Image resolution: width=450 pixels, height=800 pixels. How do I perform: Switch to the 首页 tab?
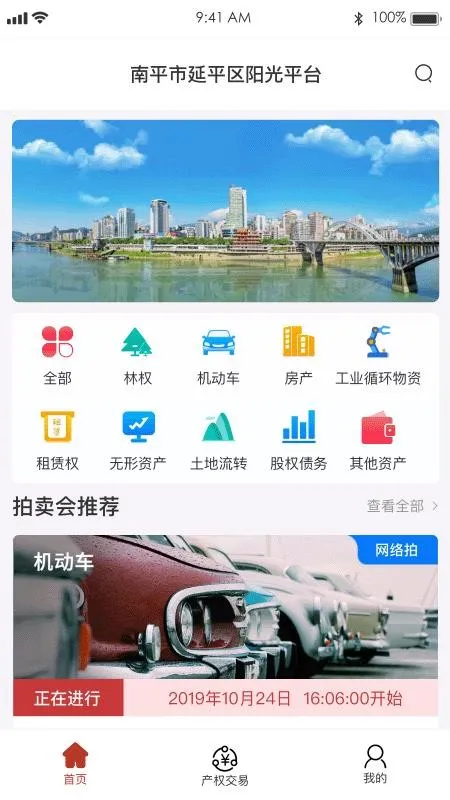coord(75,764)
